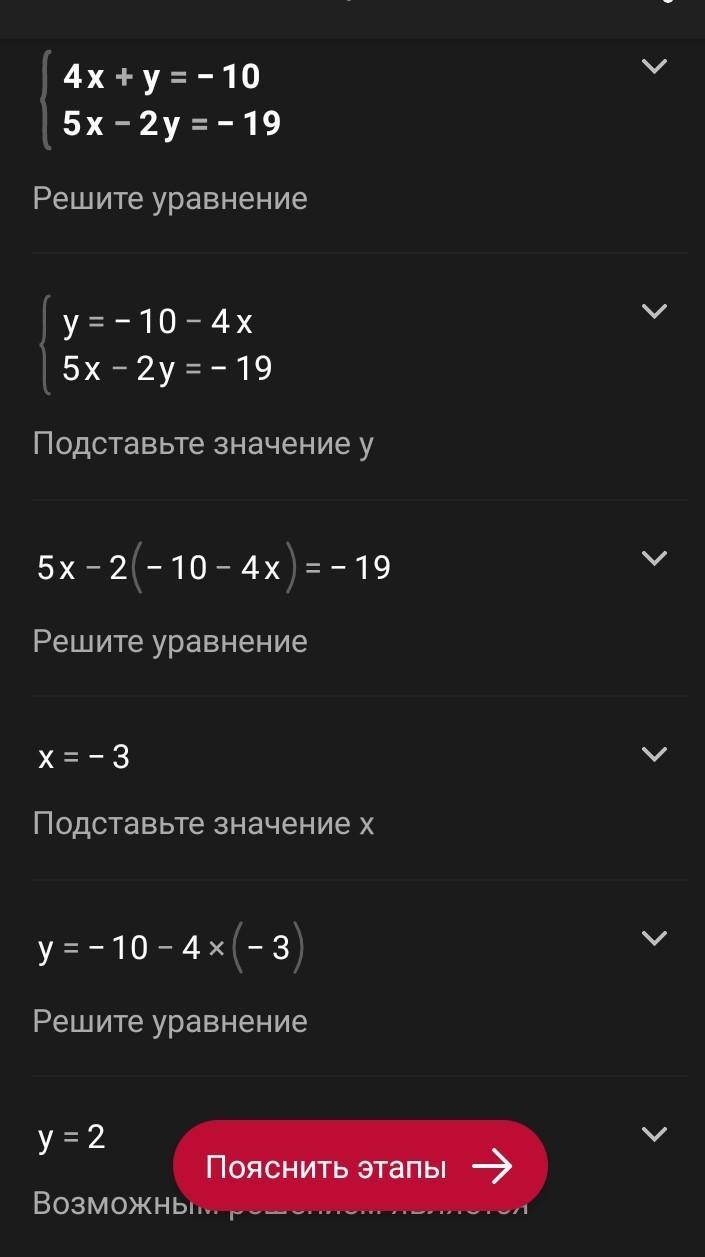Expand the step y = −10 − 4x system
The height and width of the screenshot is (1257, 705).
click(653, 312)
